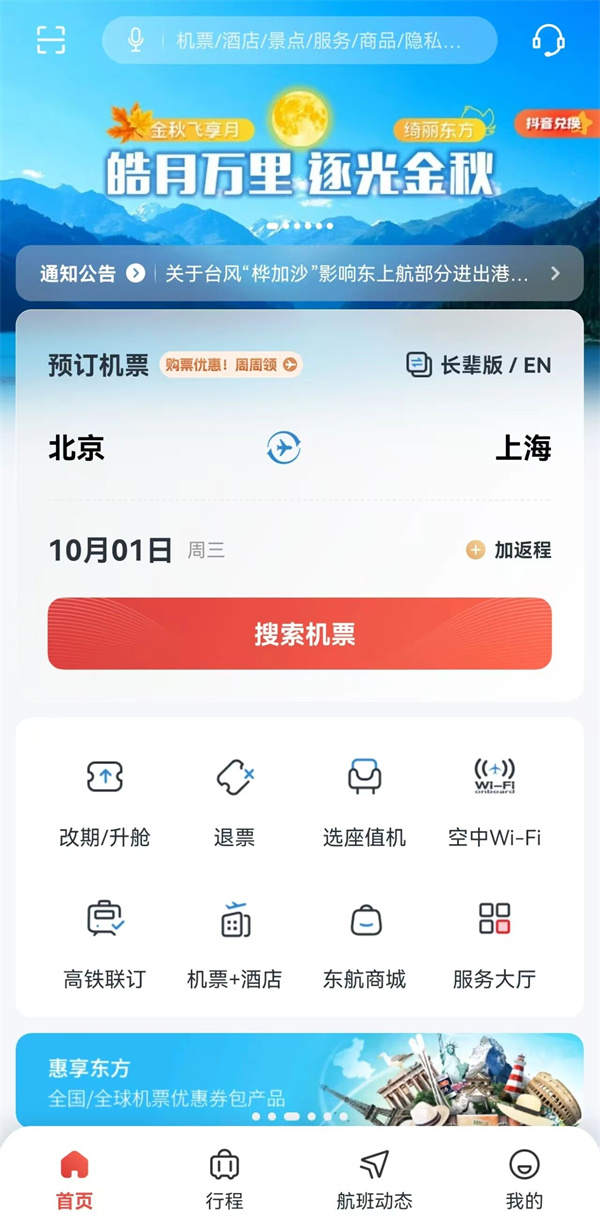This screenshot has width=600, height=1222.
Task: Open 退票 refund service
Action: coord(235,800)
